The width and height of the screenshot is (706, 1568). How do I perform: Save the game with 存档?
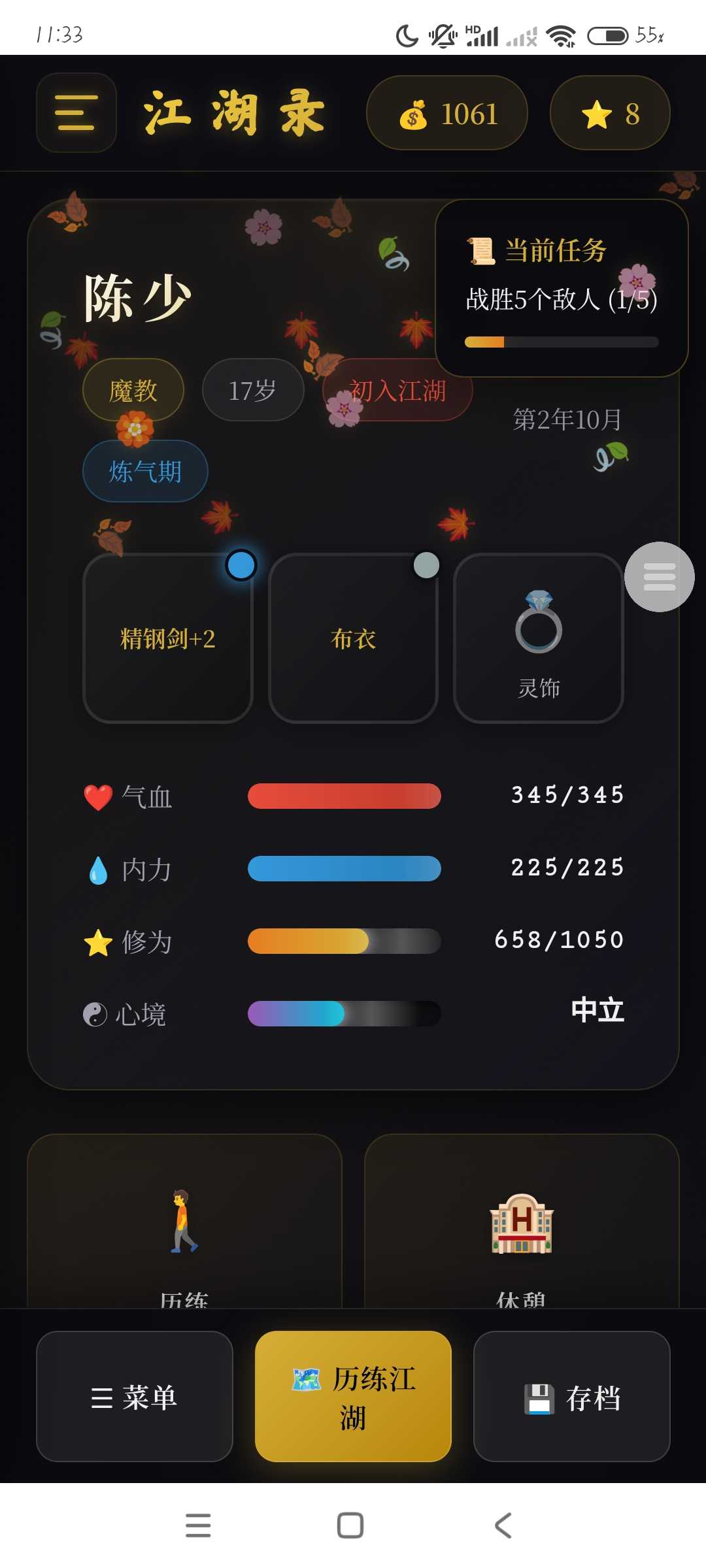(x=571, y=1396)
